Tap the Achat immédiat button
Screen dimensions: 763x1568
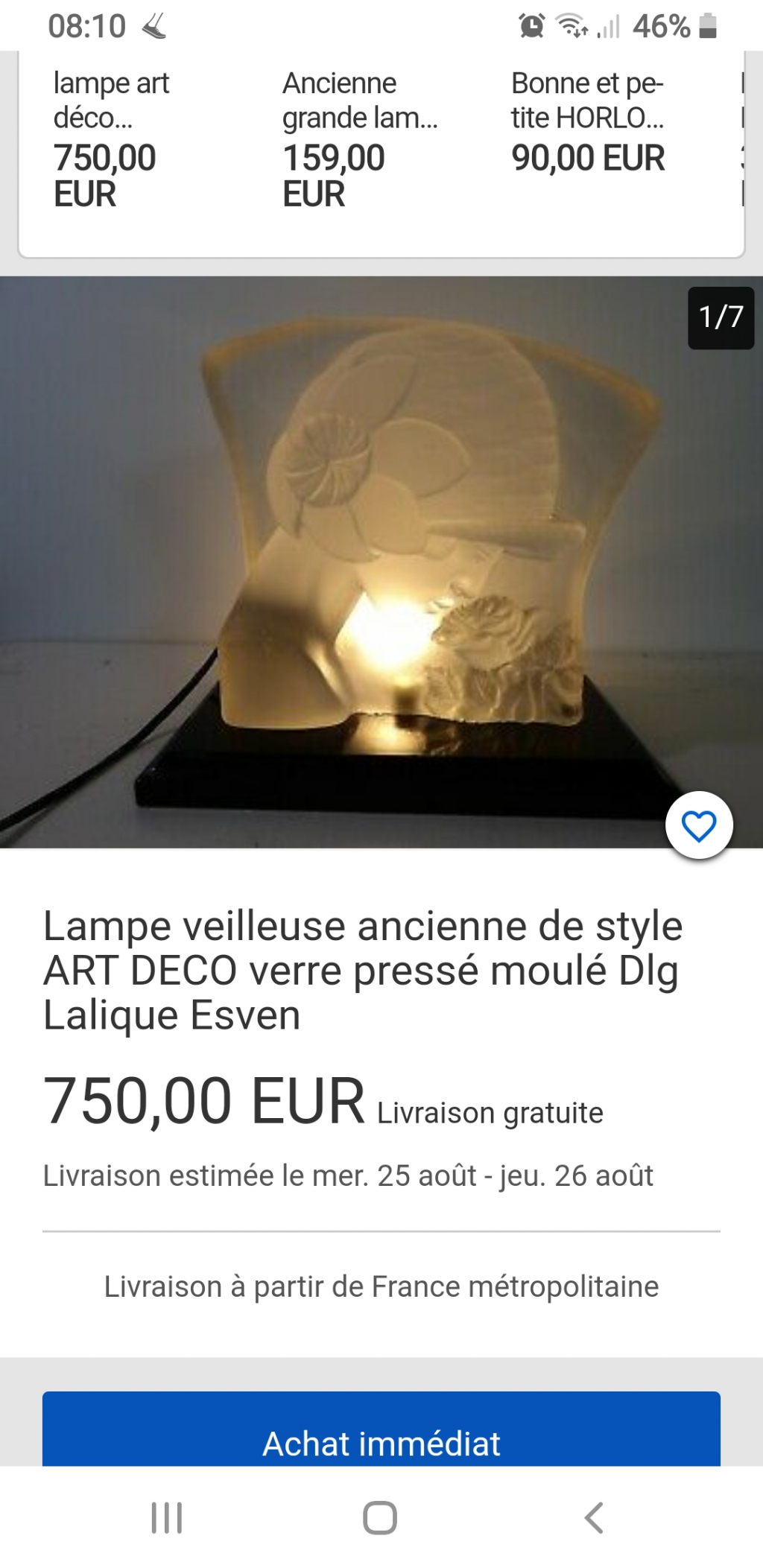(x=381, y=1433)
